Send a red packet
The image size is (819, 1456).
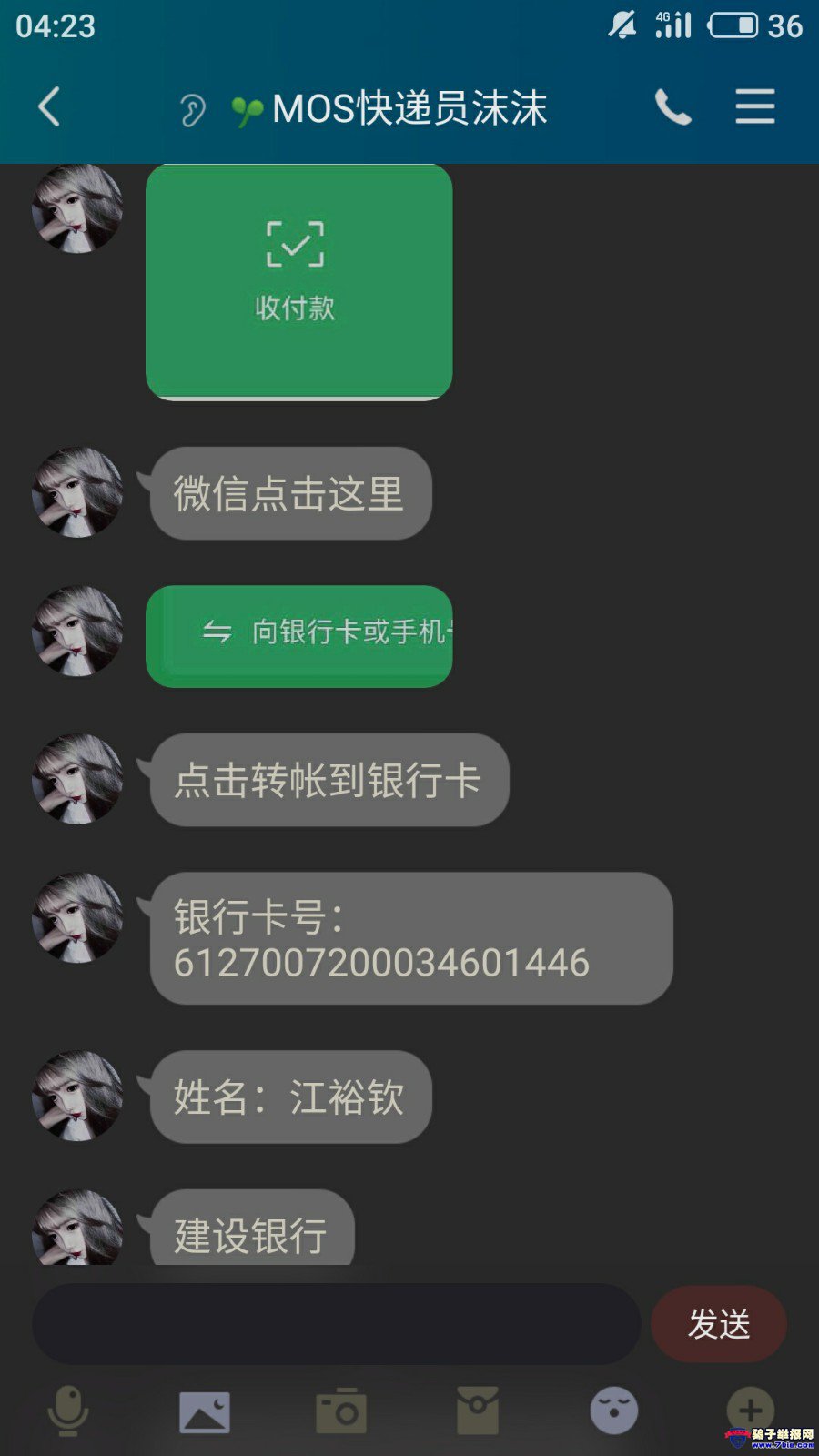pyautogui.click(x=478, y=1411)
